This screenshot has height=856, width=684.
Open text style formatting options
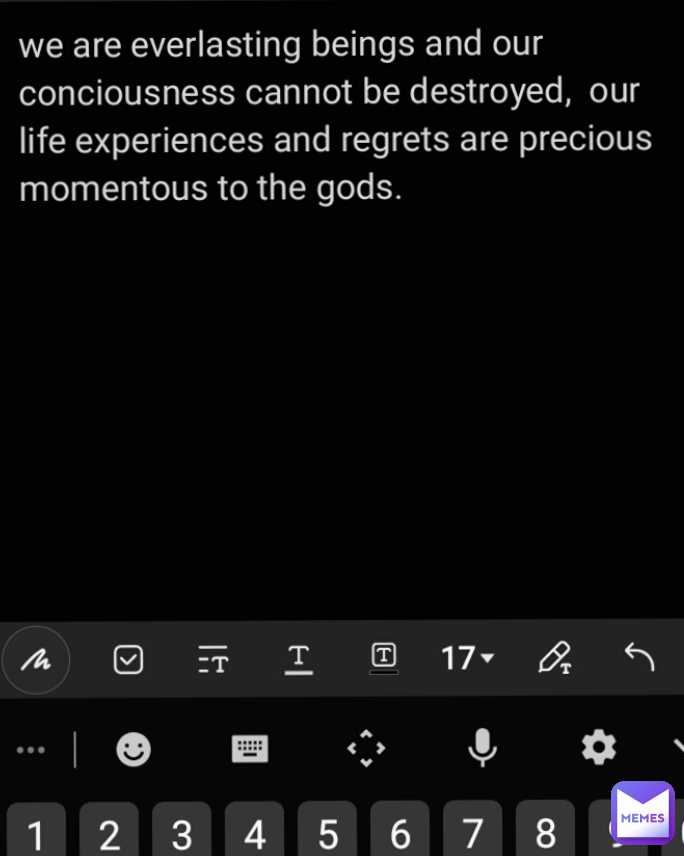coord(213,659)
